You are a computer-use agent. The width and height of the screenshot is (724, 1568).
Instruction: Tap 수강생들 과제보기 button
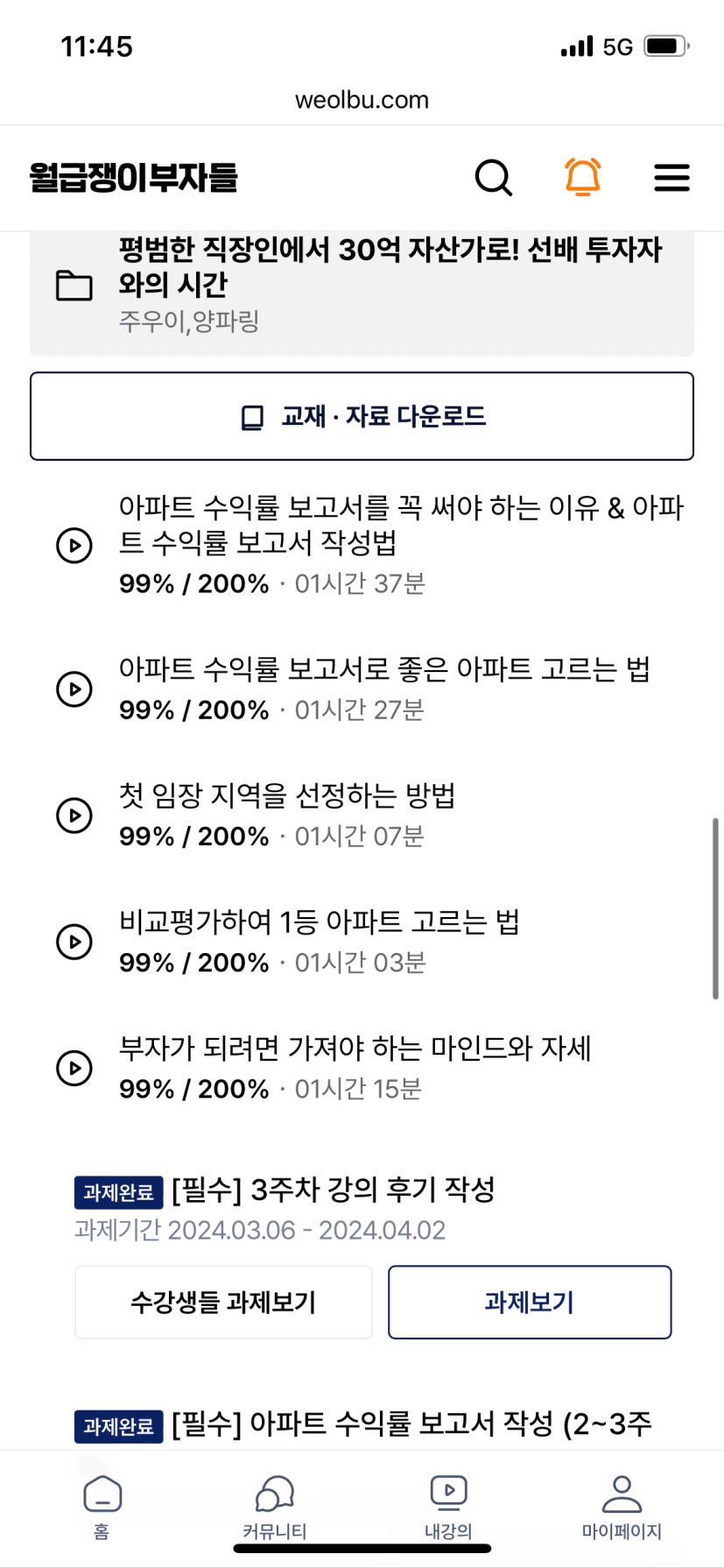(223, 1302)
